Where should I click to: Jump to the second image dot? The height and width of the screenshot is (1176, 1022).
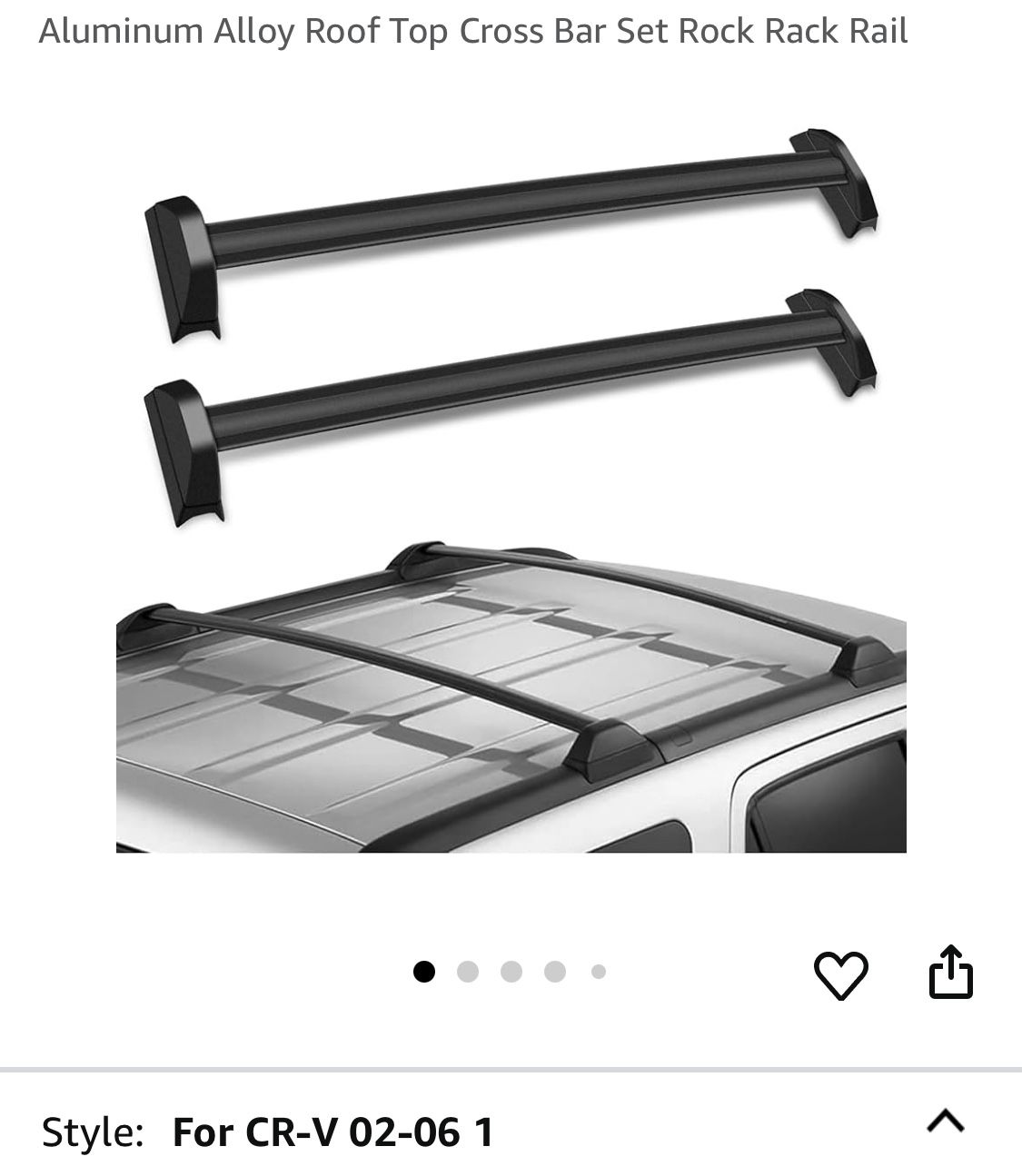coord(468,972)
